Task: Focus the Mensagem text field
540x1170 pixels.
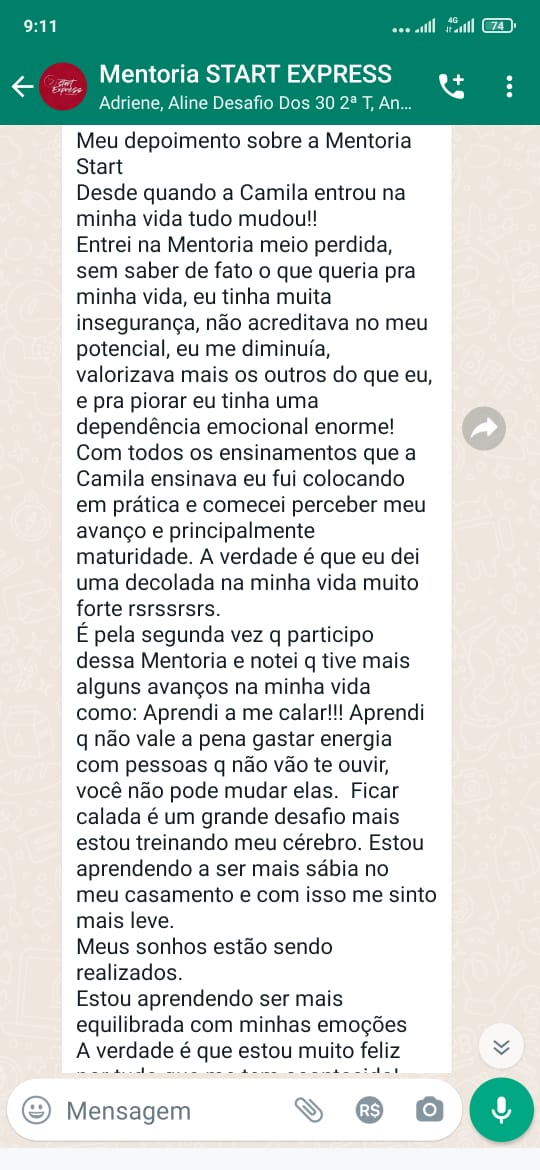Action: click(172, 1110)
